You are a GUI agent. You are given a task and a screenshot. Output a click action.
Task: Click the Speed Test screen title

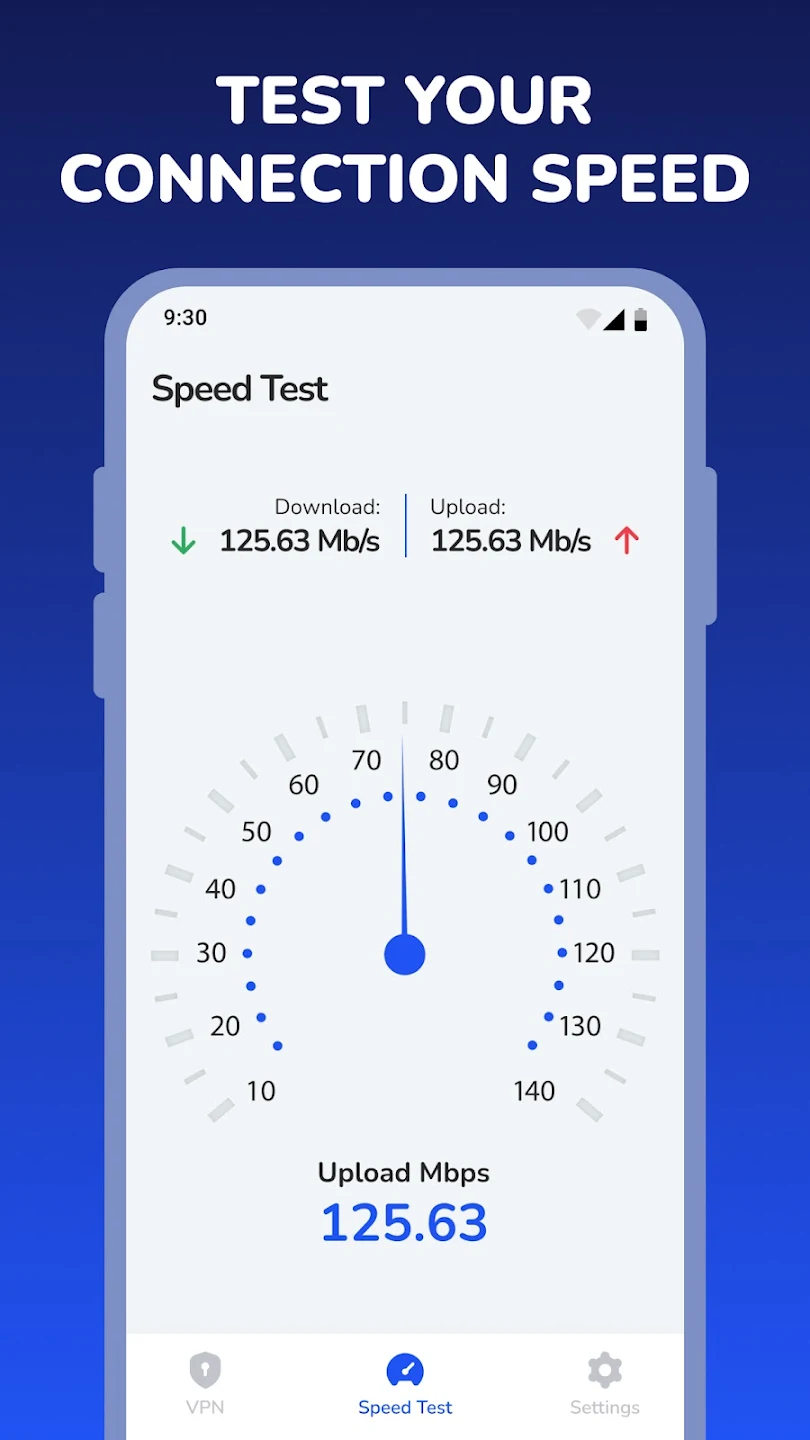(240, 389)
